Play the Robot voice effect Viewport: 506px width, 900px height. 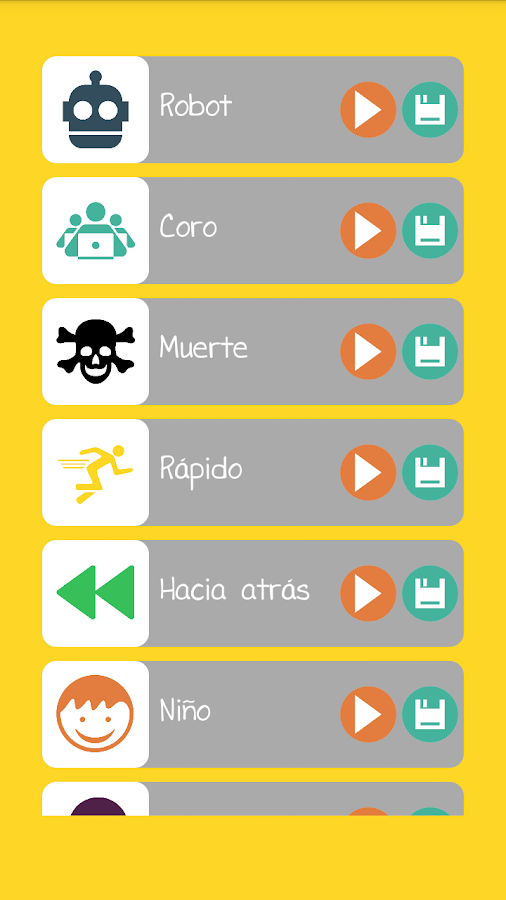[368, 110]
